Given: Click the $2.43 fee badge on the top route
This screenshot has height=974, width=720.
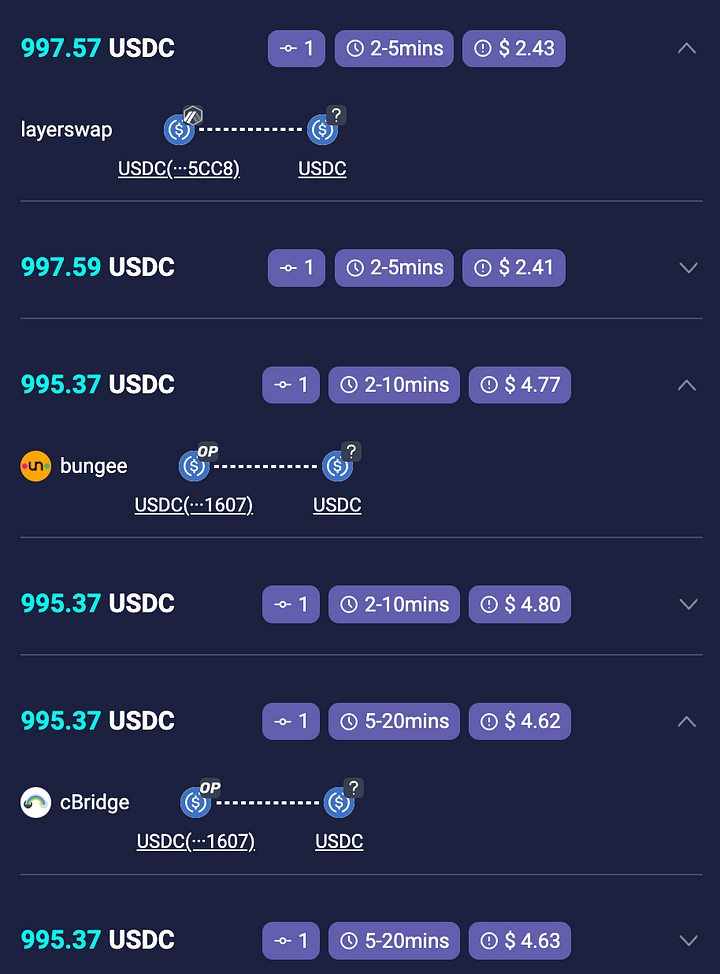Looking at the screenshot, I should 513,48.
